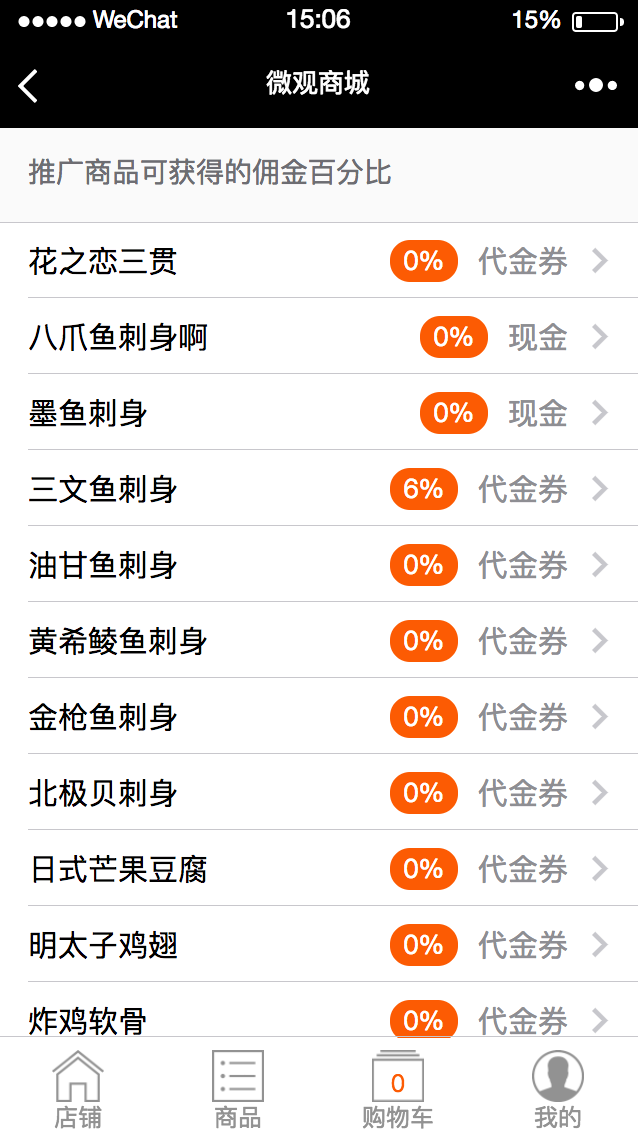The width and height of the screenshot is (638, 1136).
Task: Open the 油甘鱼刺身 entry
Action: point(319,564)
